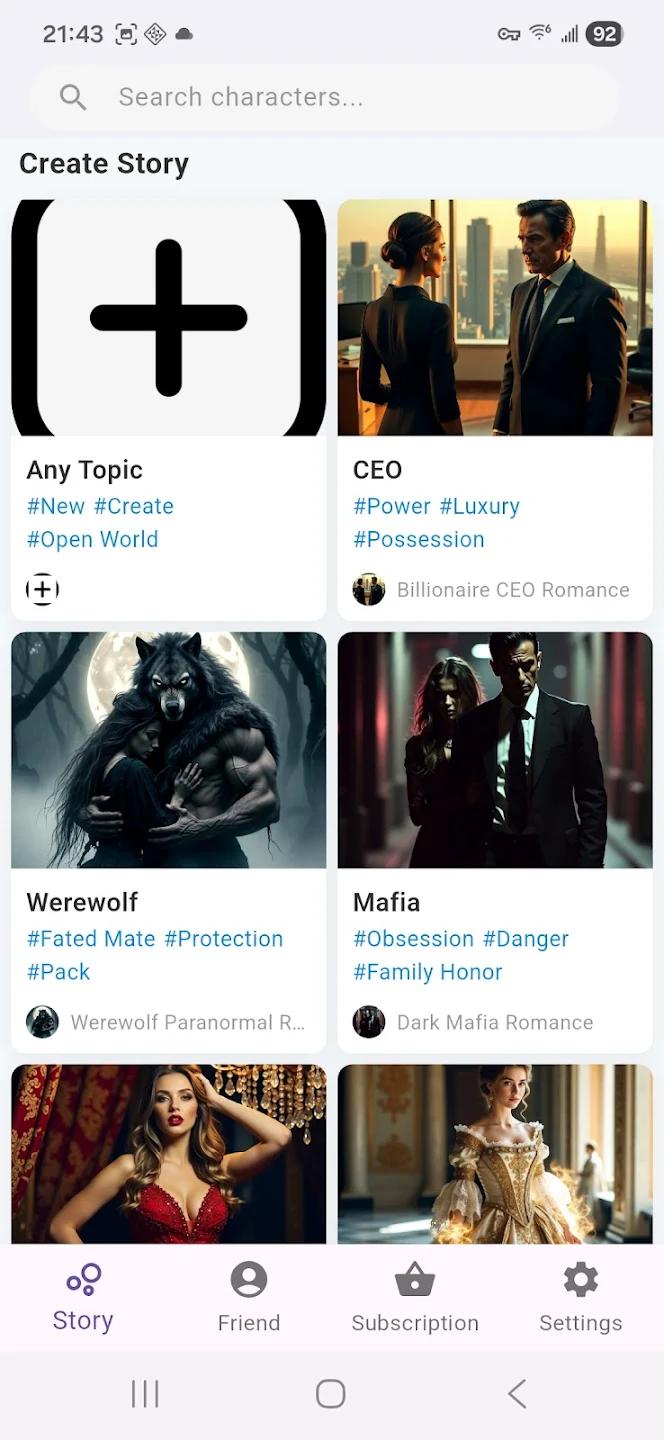Open the Any Topic story card

pos(168,410)
